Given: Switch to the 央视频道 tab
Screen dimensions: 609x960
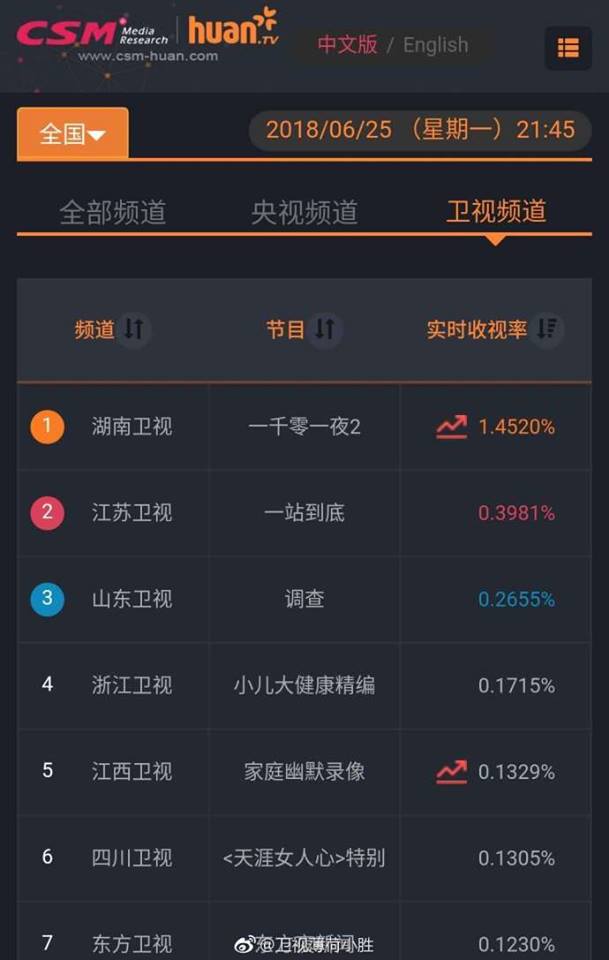Looking at the screenshot, I should 304,212.
